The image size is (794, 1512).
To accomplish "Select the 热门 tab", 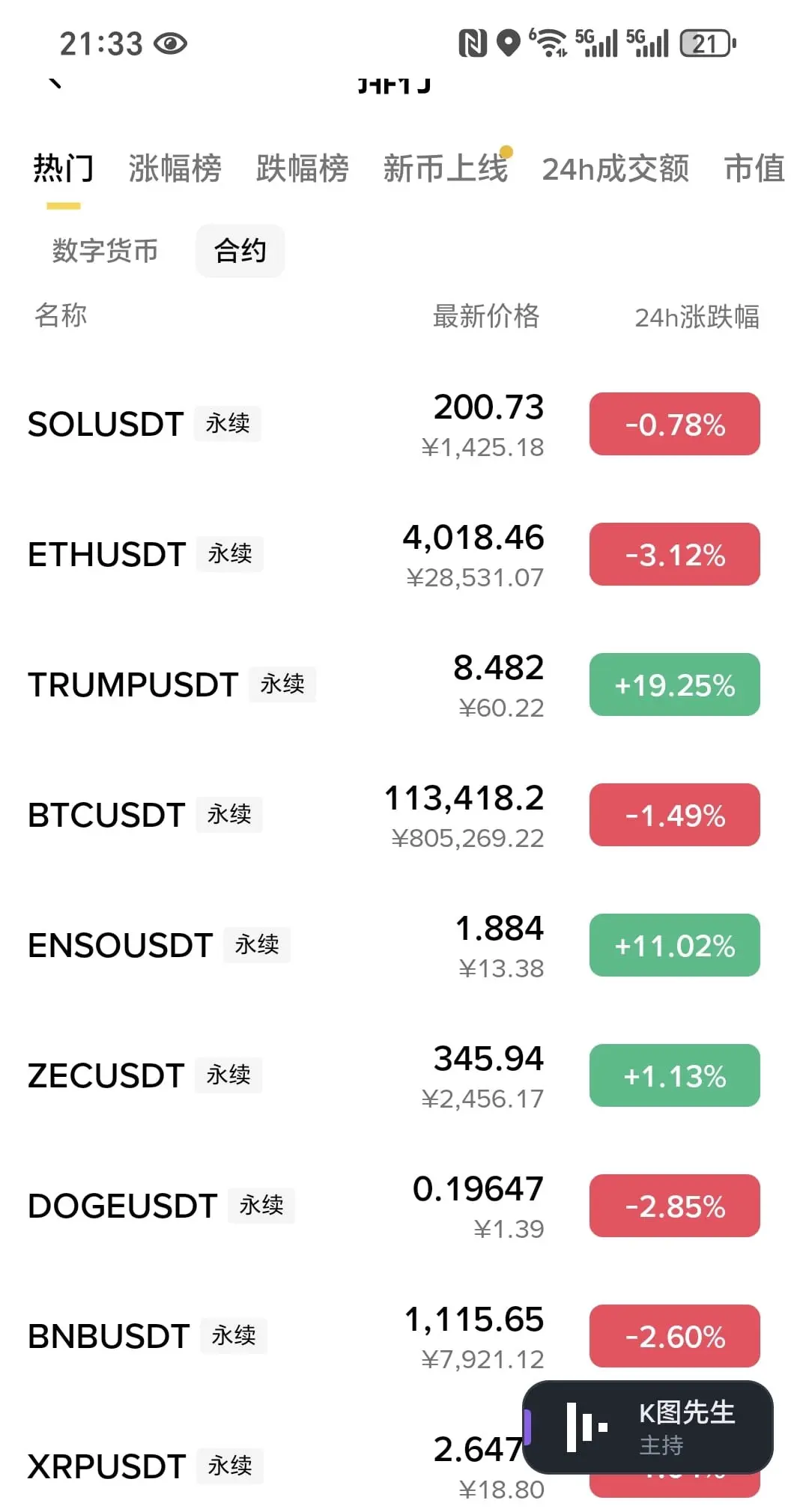I will [64, 168].
